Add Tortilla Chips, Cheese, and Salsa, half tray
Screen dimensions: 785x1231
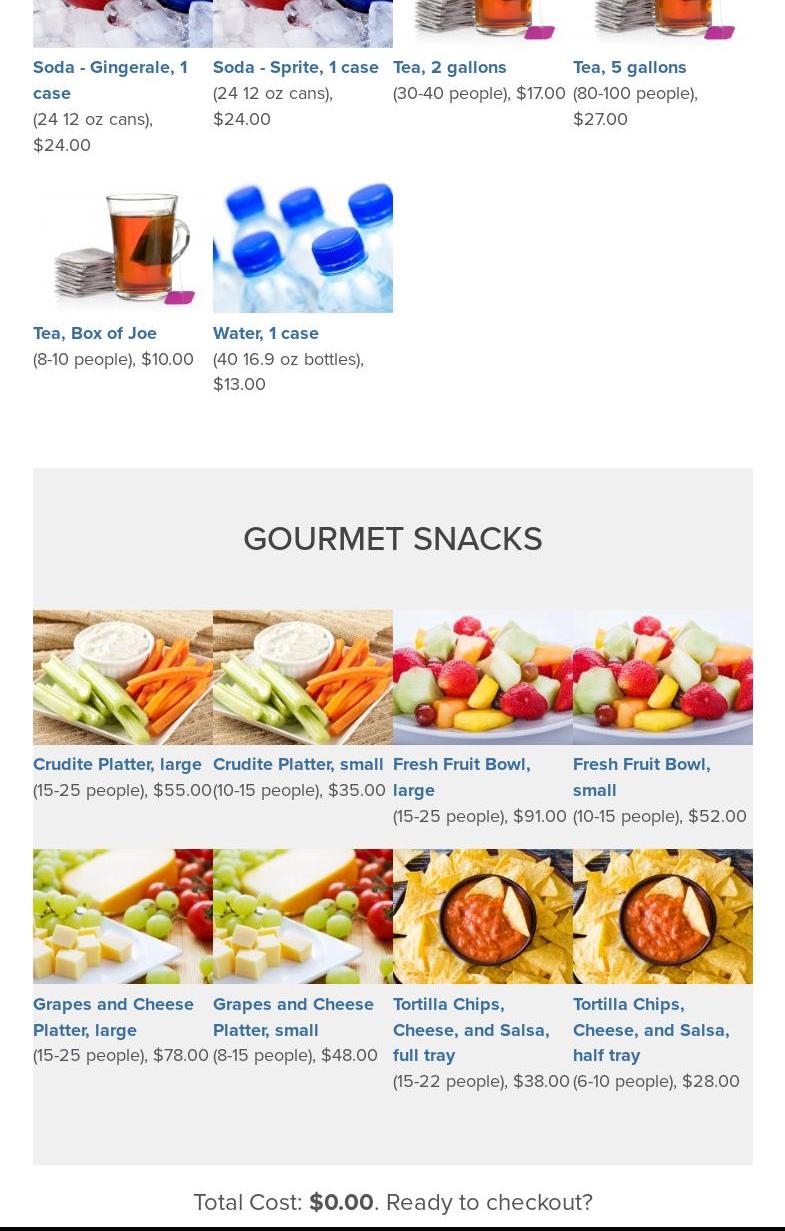pyautogui.click(x=650, y=1029)
